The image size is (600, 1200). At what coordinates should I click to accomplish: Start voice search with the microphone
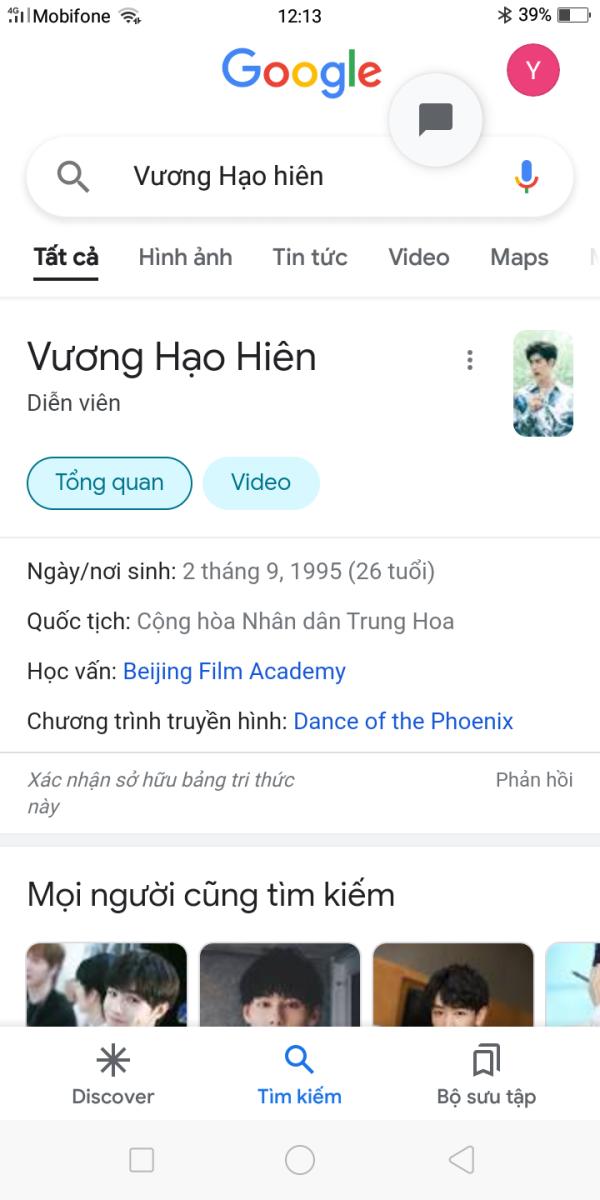point(526,177)
